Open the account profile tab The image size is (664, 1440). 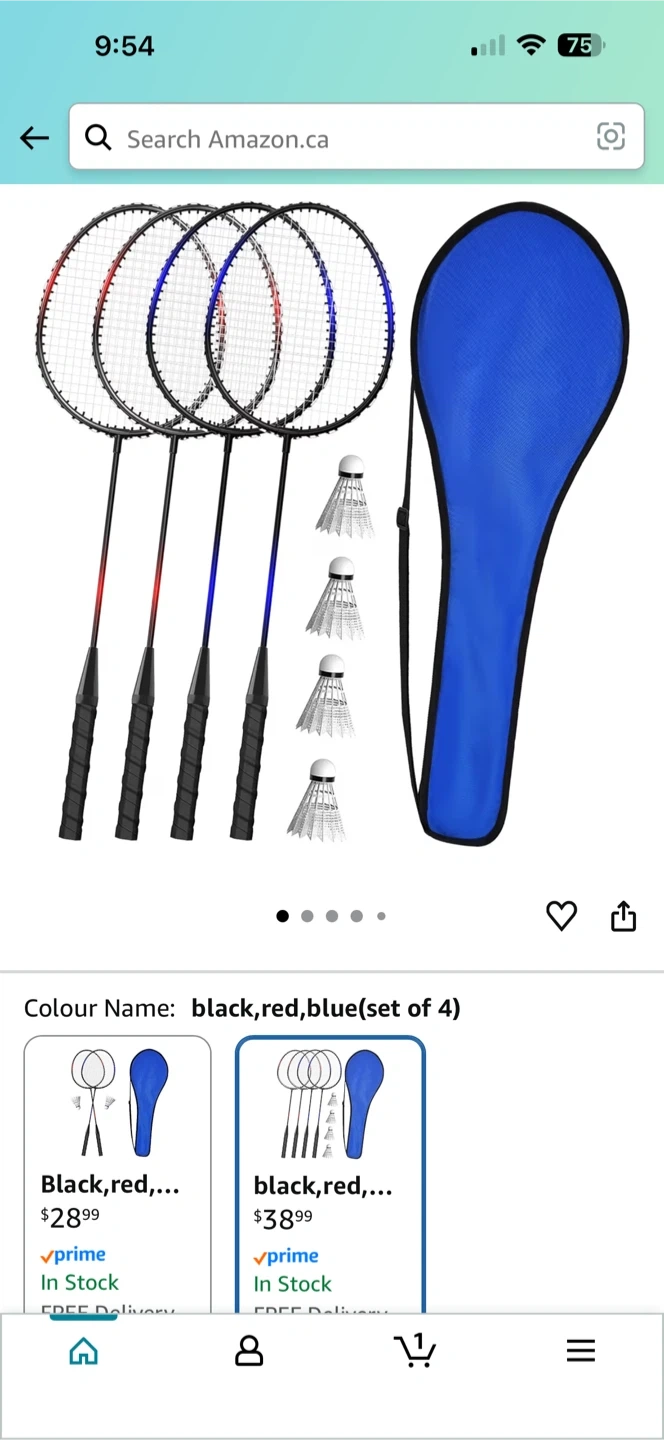(248, 1351)
